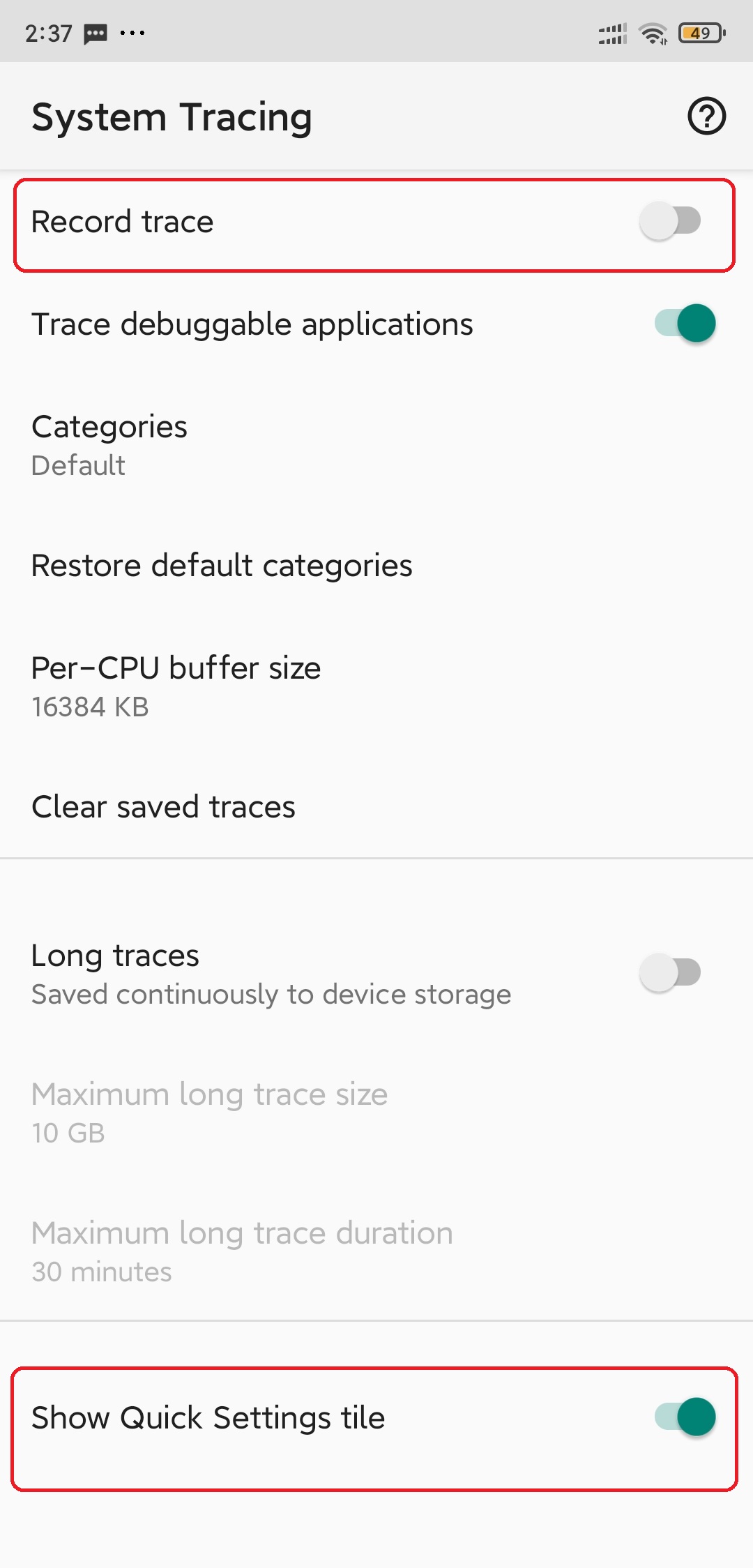Enable the Record trace toggle
The image size is (753, 1568).
tap(671, 221)
